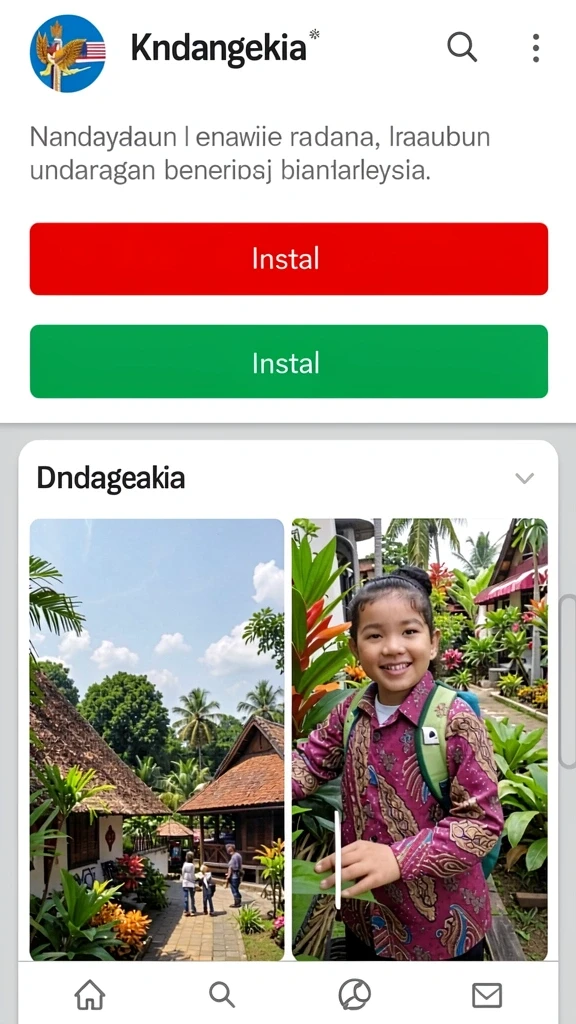This screenshot has height=1024, width=576.
Task: Open the photo of the smiling girl
Action: (420, 739)
